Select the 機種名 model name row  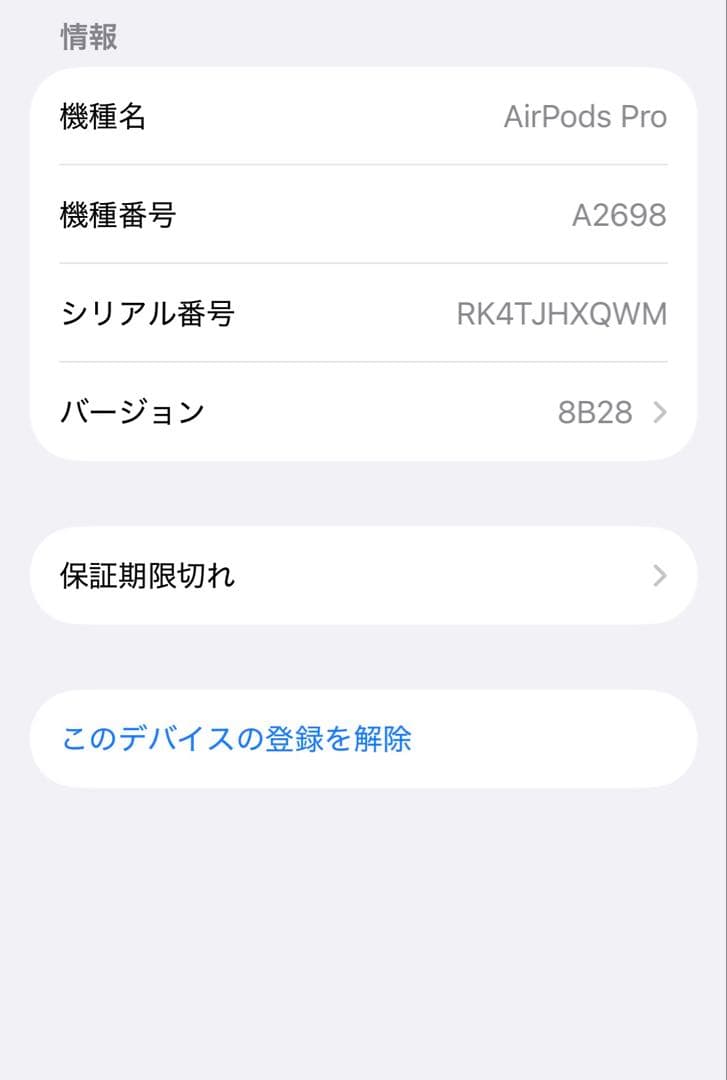tap(363, 117)
